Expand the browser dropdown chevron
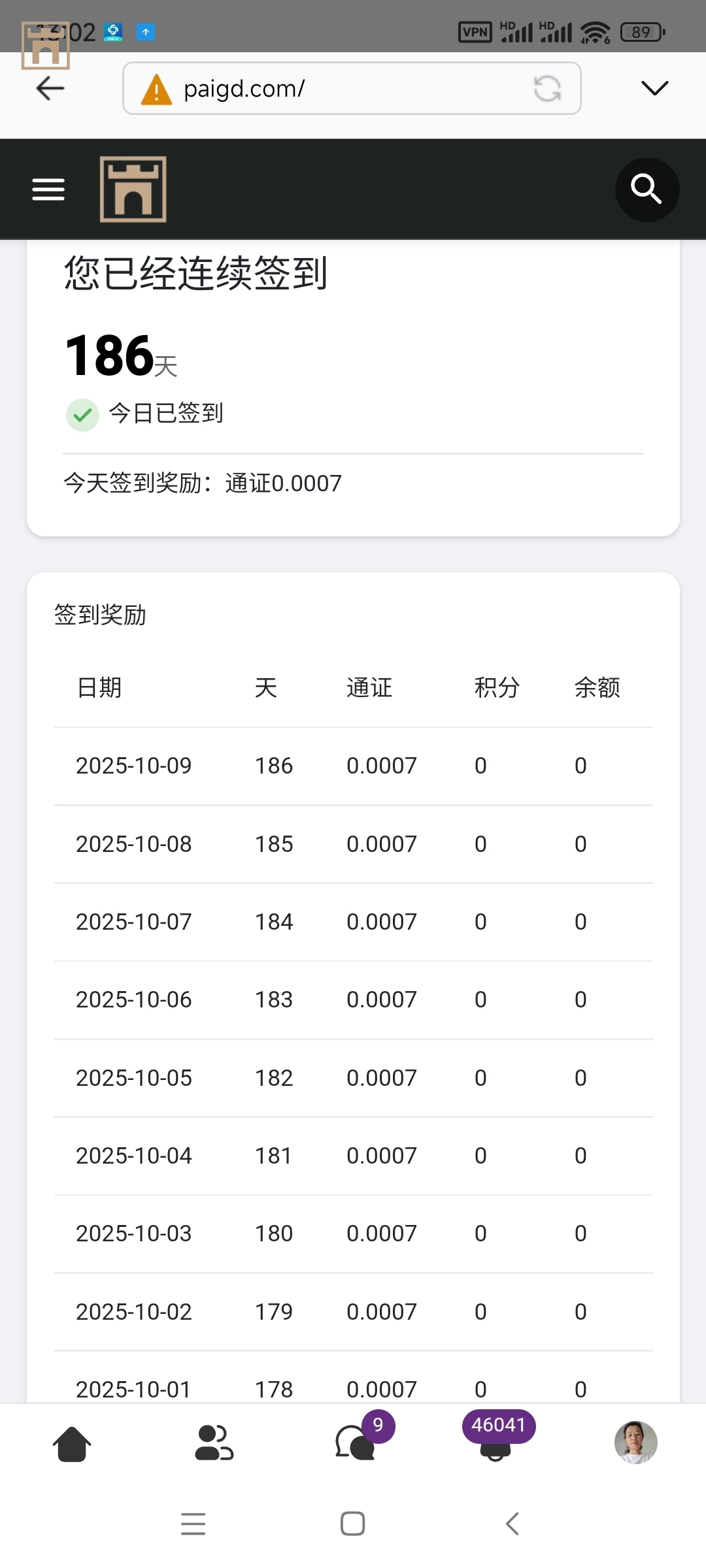 654,88
